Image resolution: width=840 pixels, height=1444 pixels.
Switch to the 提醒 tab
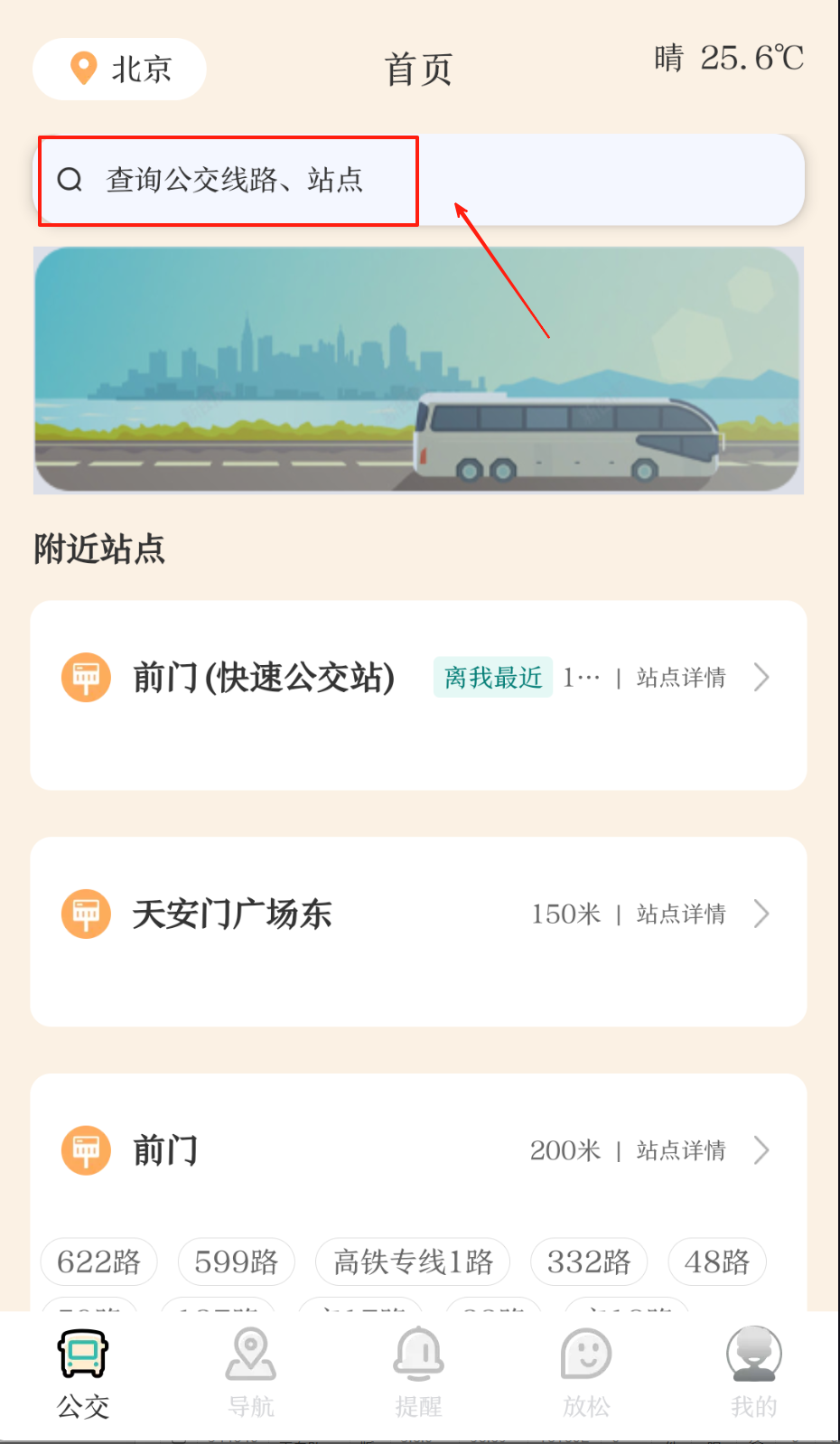(418, 1374)
